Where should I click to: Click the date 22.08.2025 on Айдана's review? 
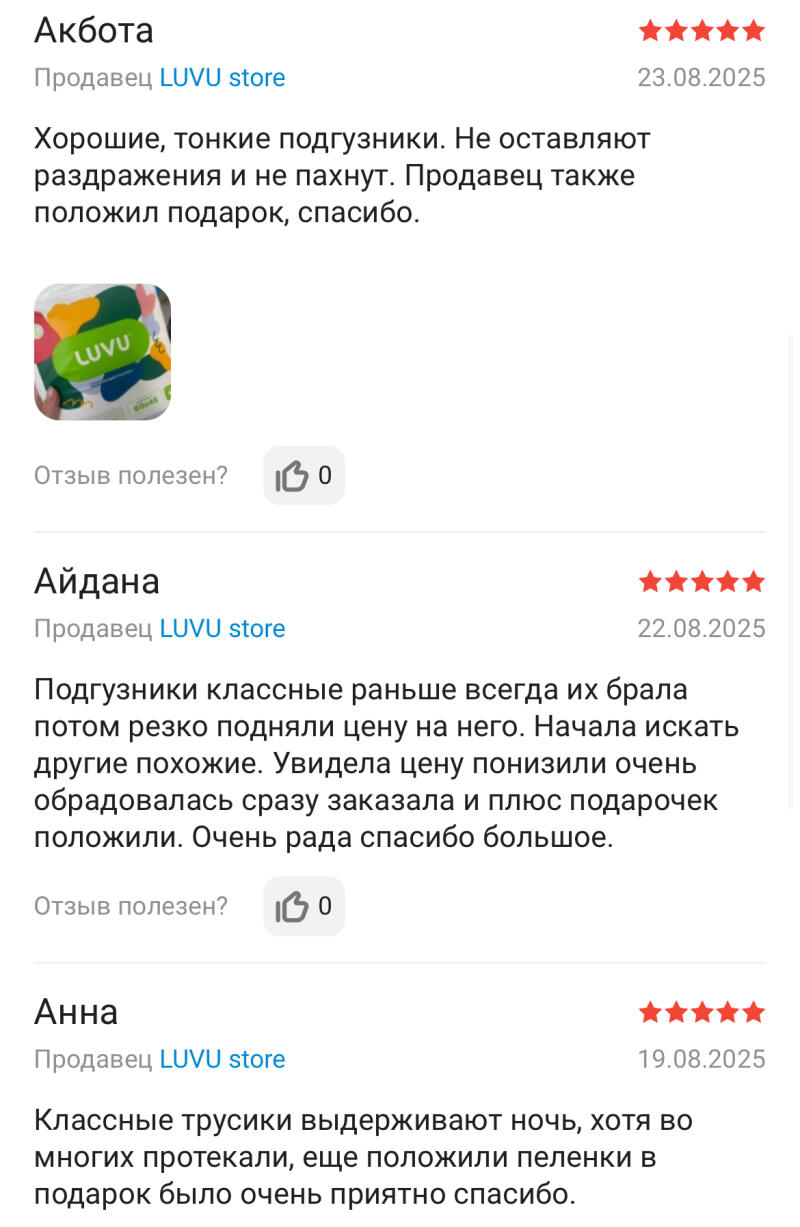point(700,628)
